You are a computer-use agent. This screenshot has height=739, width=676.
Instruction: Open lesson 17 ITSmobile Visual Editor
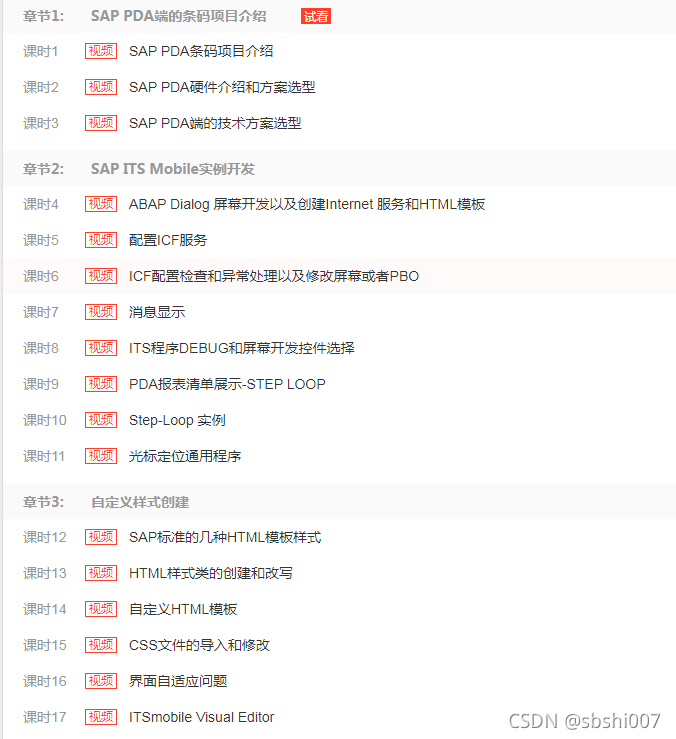pos(202,717)
